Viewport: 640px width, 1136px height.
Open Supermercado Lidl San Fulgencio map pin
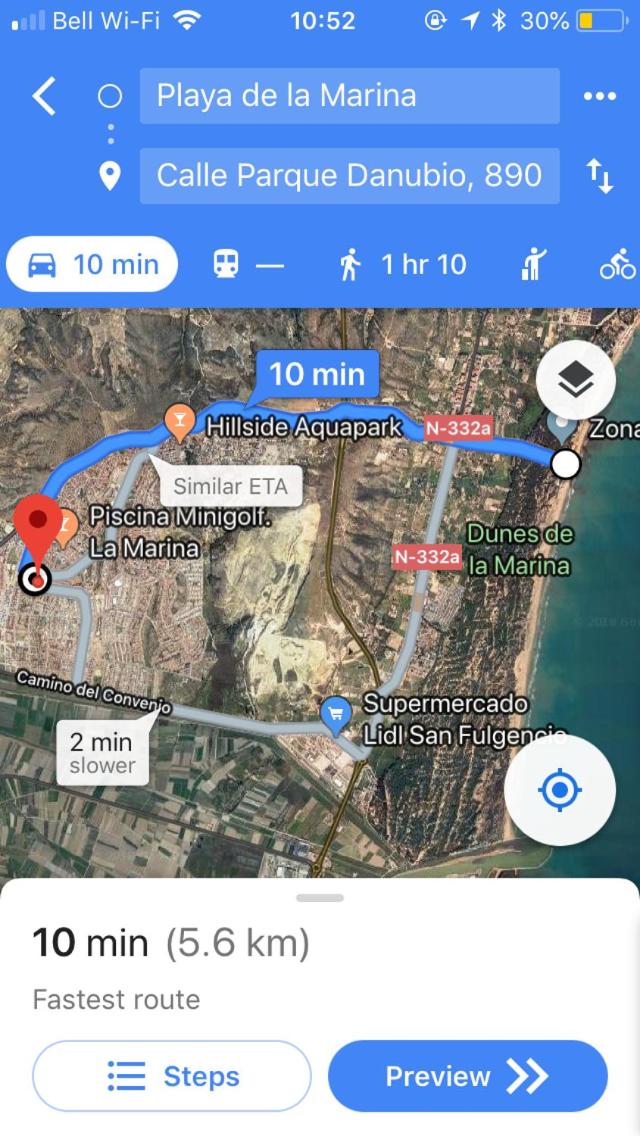pyautogui.click(x=336, y=715)
